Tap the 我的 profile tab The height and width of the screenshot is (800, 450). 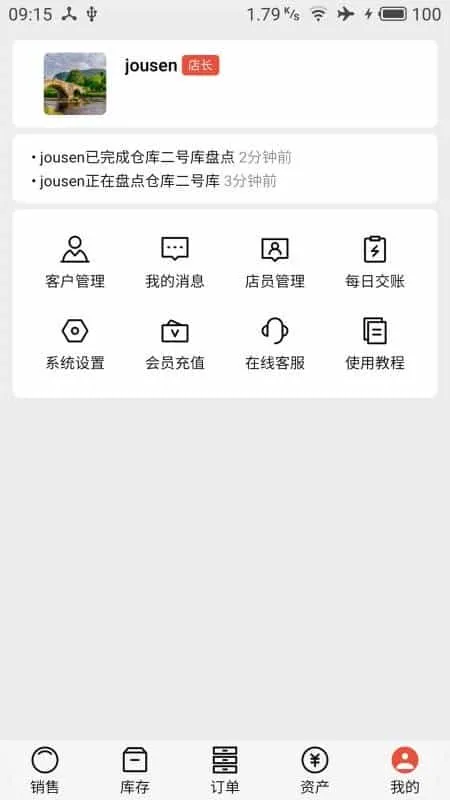405,770
